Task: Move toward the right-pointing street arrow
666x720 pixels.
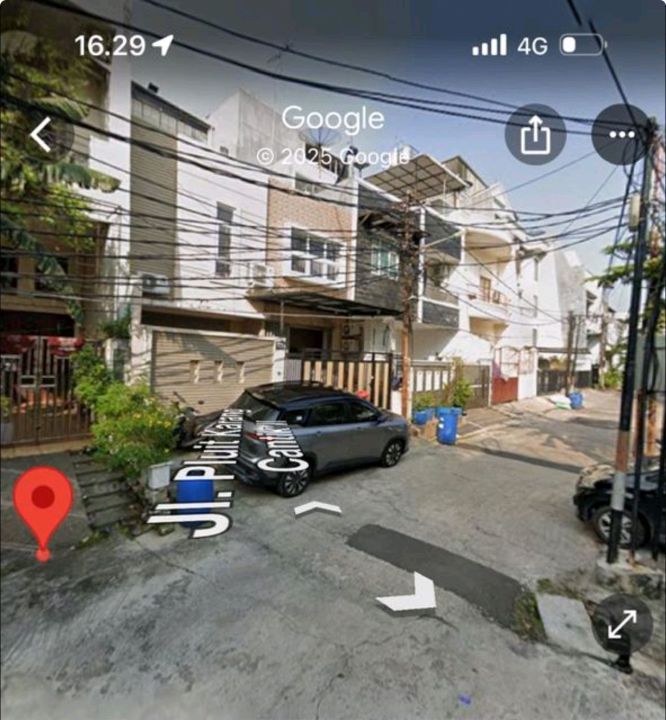Action: click(x=408, y=595)
